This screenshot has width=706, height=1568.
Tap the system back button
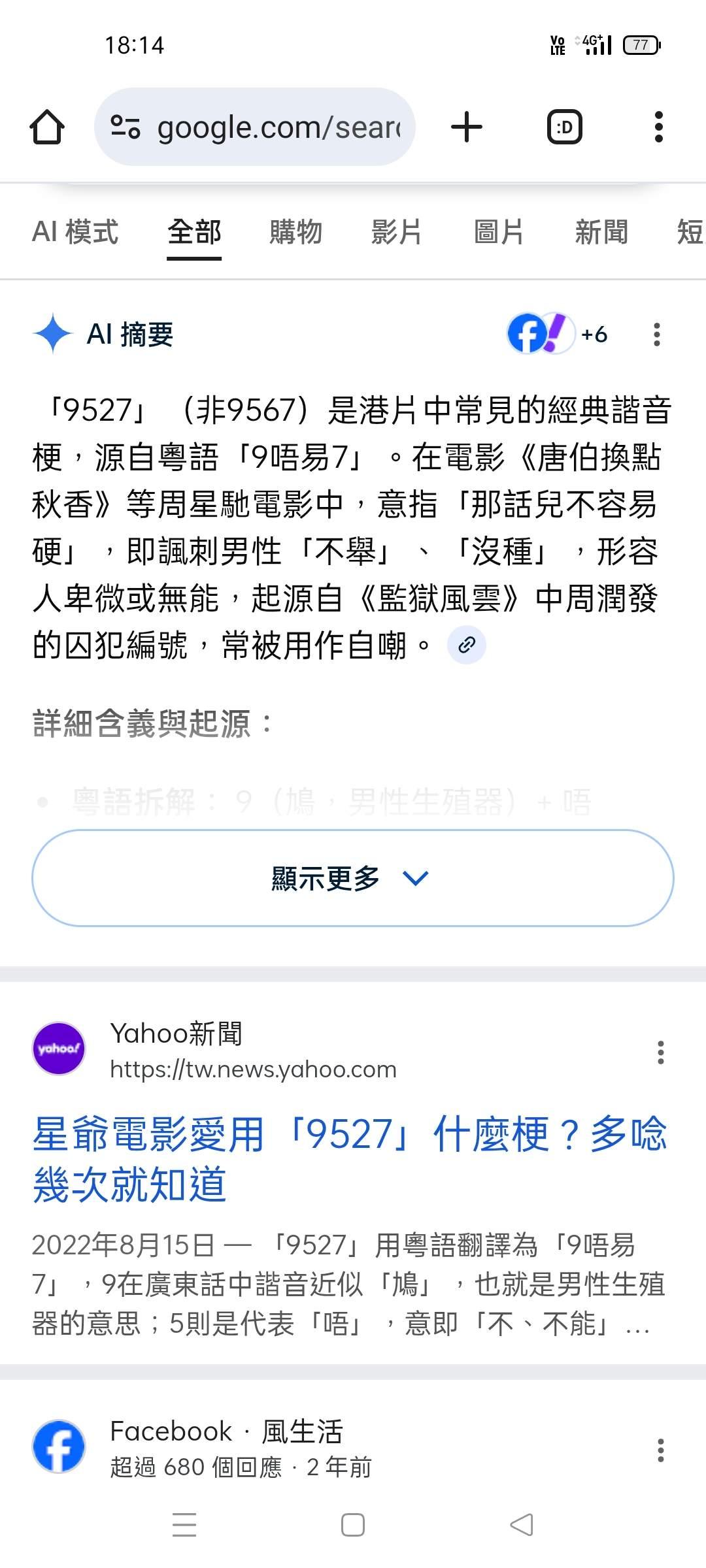(522, 1525)
